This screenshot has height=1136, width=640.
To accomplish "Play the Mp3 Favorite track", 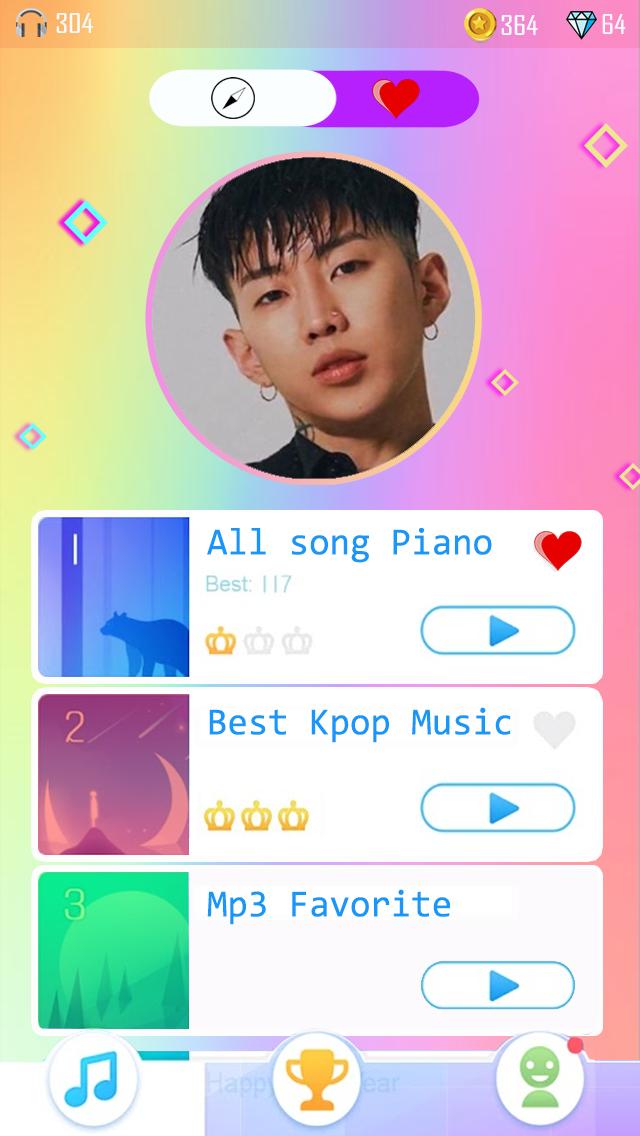I will pyautogui.click(x=497, y=986).
